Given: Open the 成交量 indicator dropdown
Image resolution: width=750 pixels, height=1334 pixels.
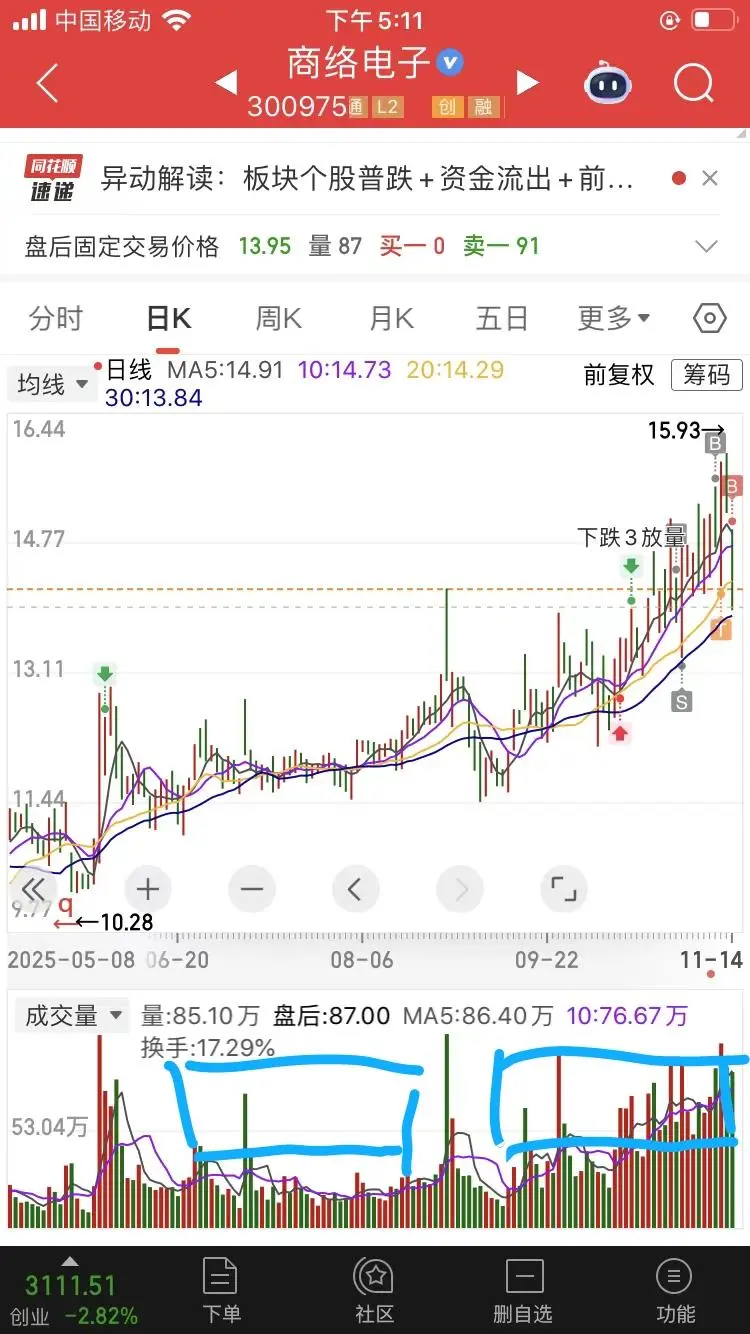Looking at the screenshot, I should (72, 1017).
